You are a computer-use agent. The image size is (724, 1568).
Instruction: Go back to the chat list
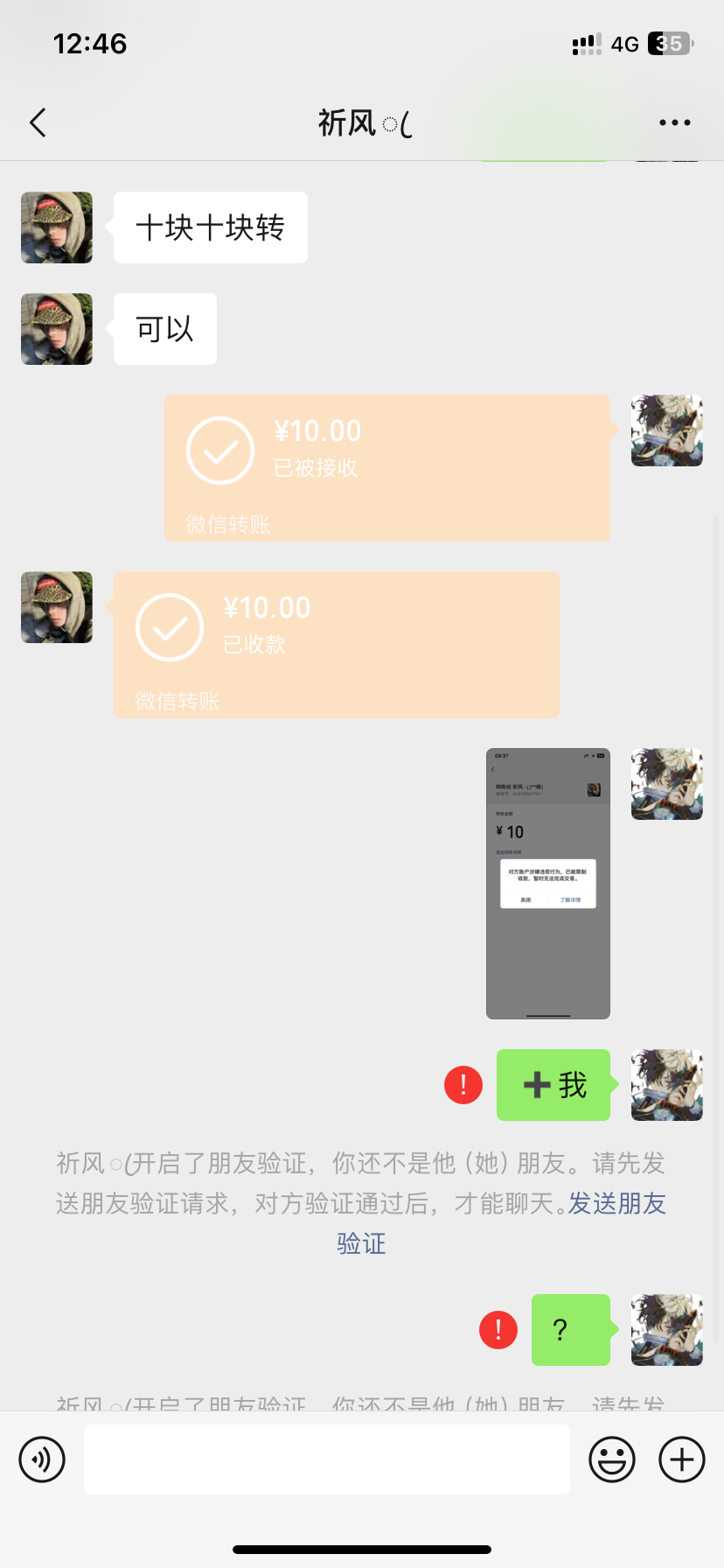point(38,122)
